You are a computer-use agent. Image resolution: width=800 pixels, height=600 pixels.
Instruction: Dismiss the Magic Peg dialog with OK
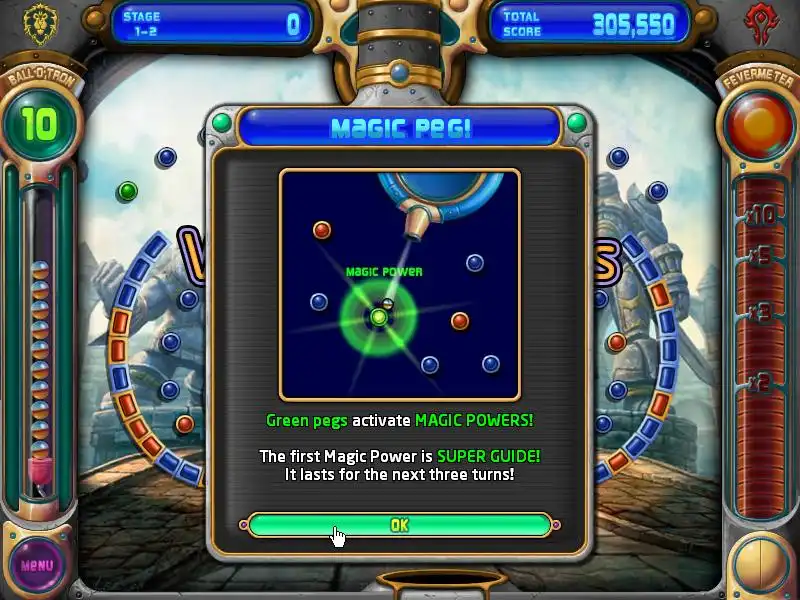click(x=399, y=525)
